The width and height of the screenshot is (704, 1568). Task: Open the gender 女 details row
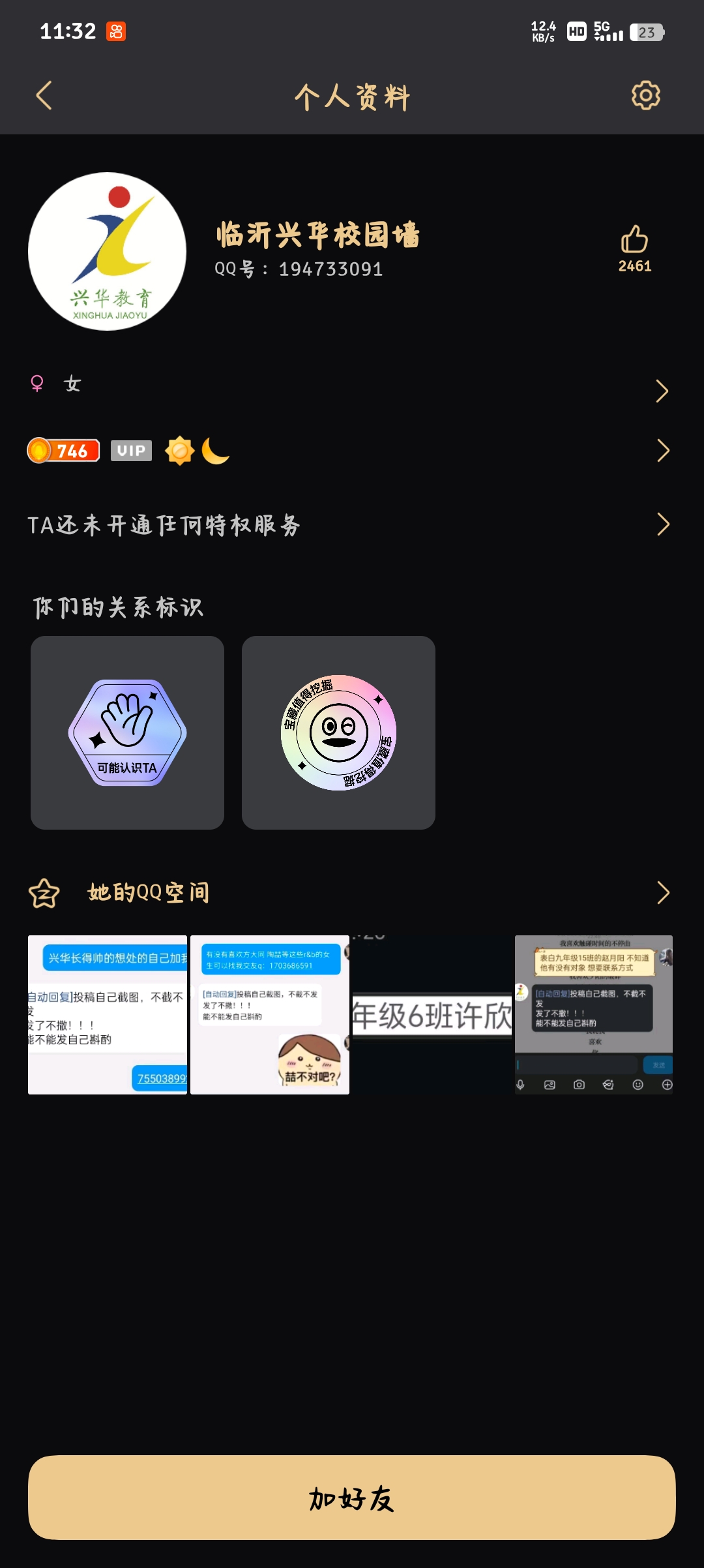[x=352, y=385]
